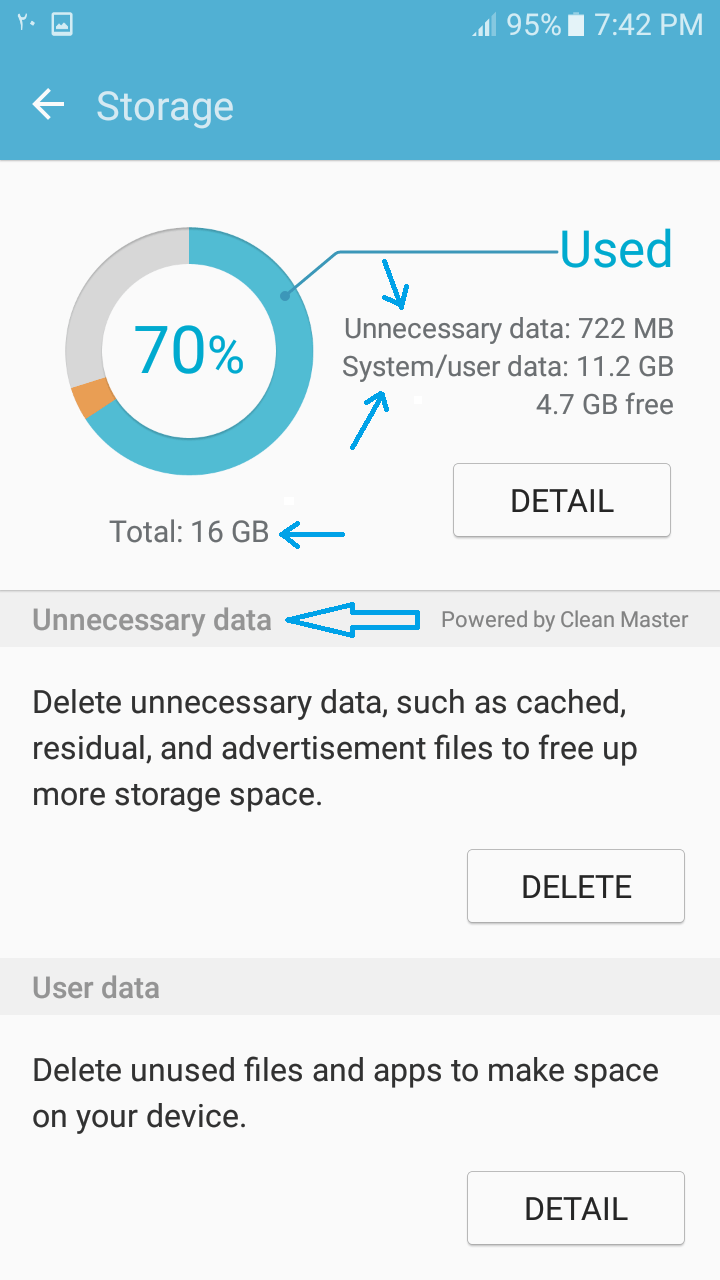
Task: Click the Storage title in the header
Action: coord(165,106)
